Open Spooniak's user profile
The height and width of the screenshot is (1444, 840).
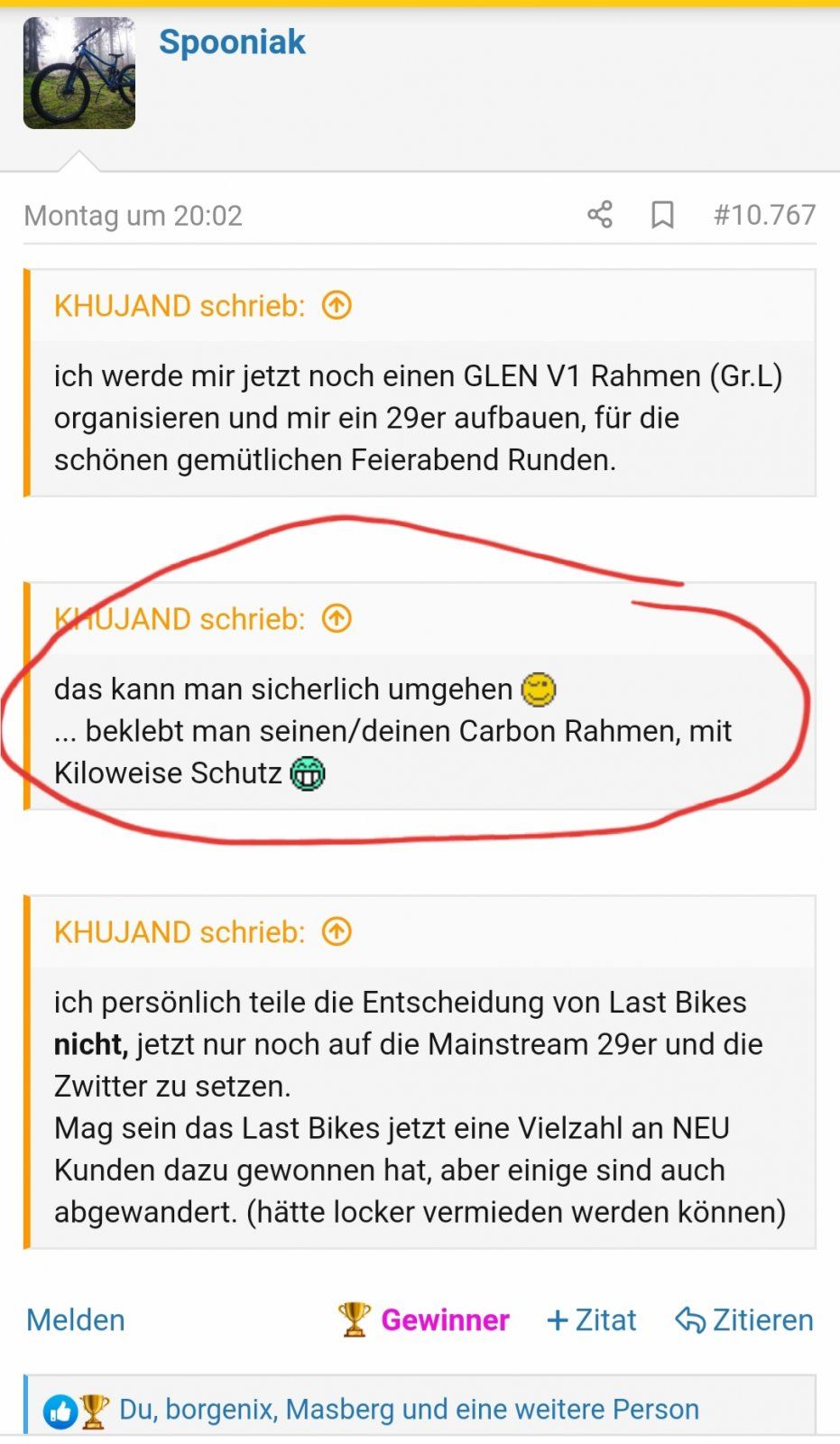(232, 42)
